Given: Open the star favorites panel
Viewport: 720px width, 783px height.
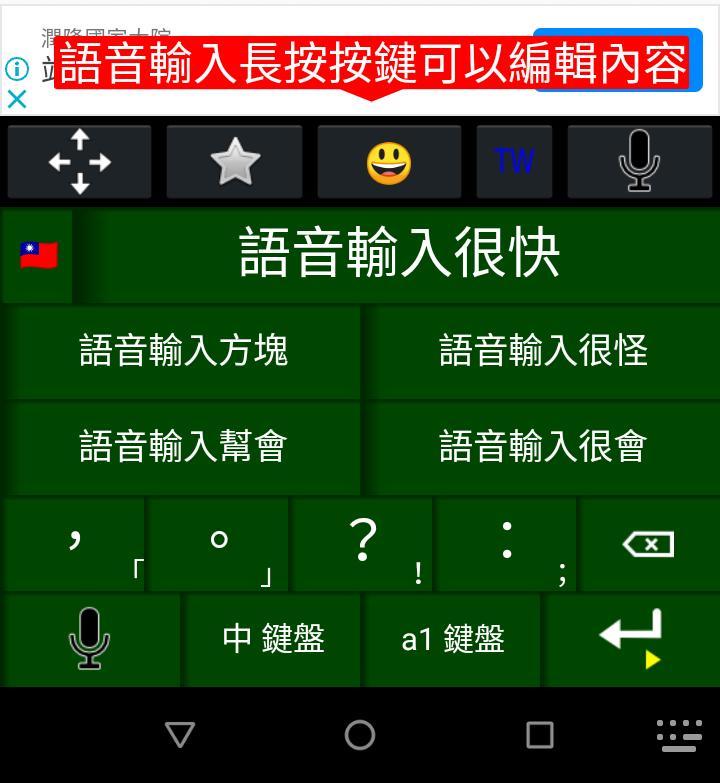Looking at the screenshot, I should tap(235, 161).
